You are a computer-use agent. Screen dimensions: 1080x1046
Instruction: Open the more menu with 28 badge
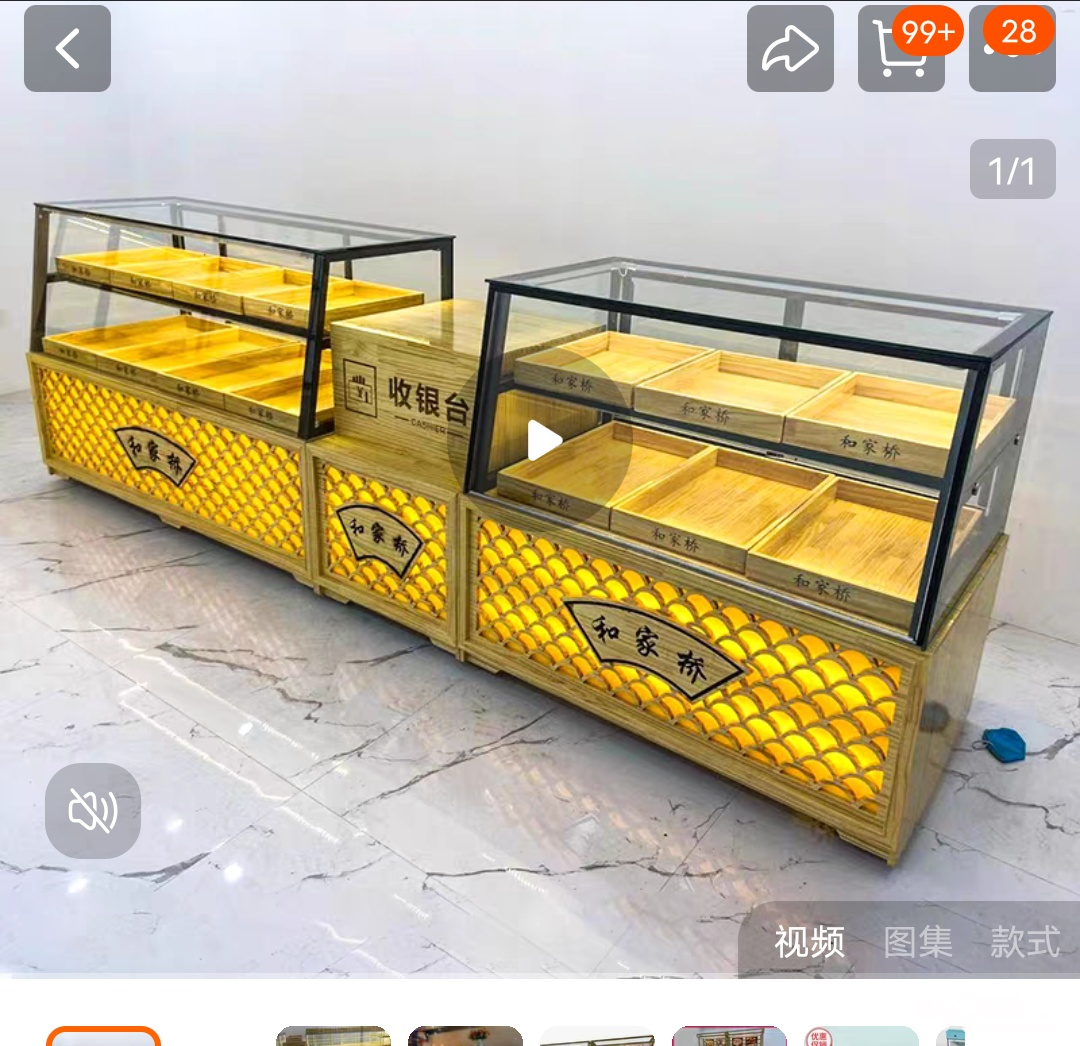[x=1012, y=50]
